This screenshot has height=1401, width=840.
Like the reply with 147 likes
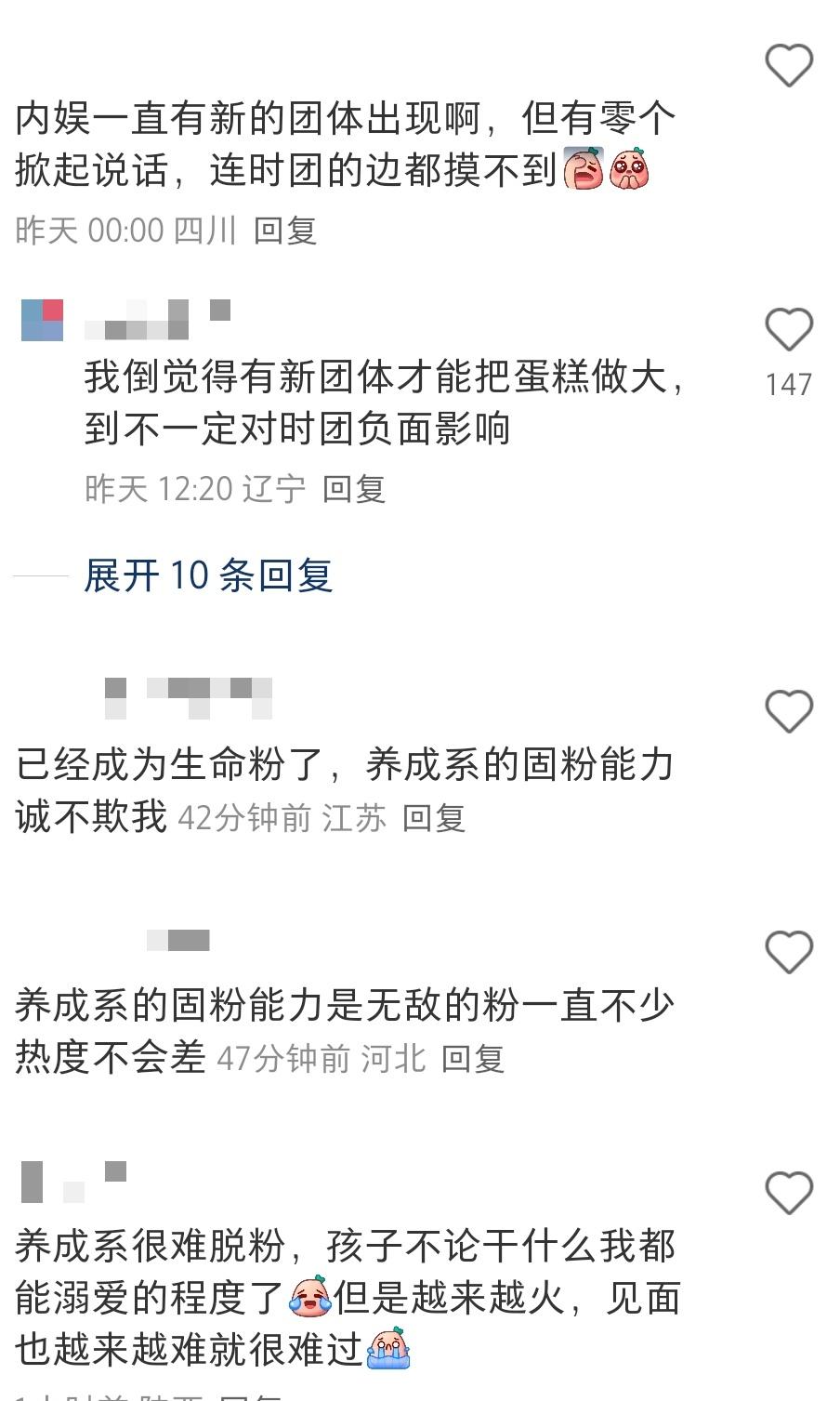pyautogui.click(x=789, y=329)
